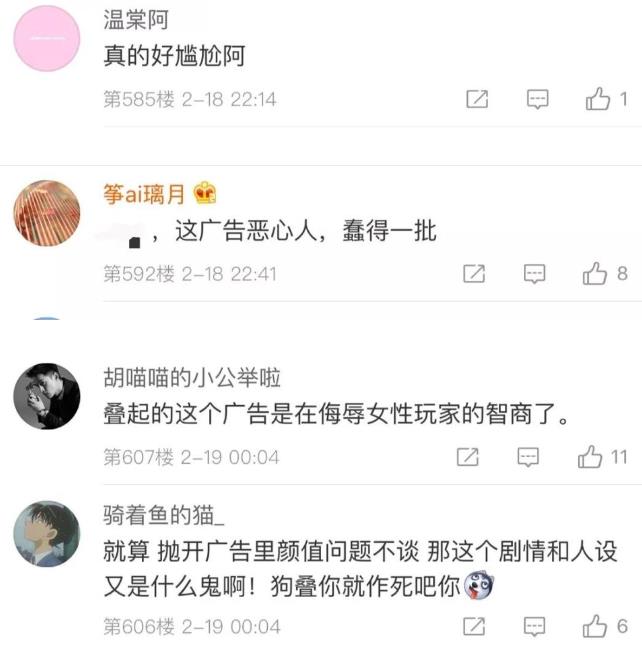The height and width of the screenshot is (653, 642).
Task: Share 骑着鱼的猫_'s comment
Action: [473, 626]
